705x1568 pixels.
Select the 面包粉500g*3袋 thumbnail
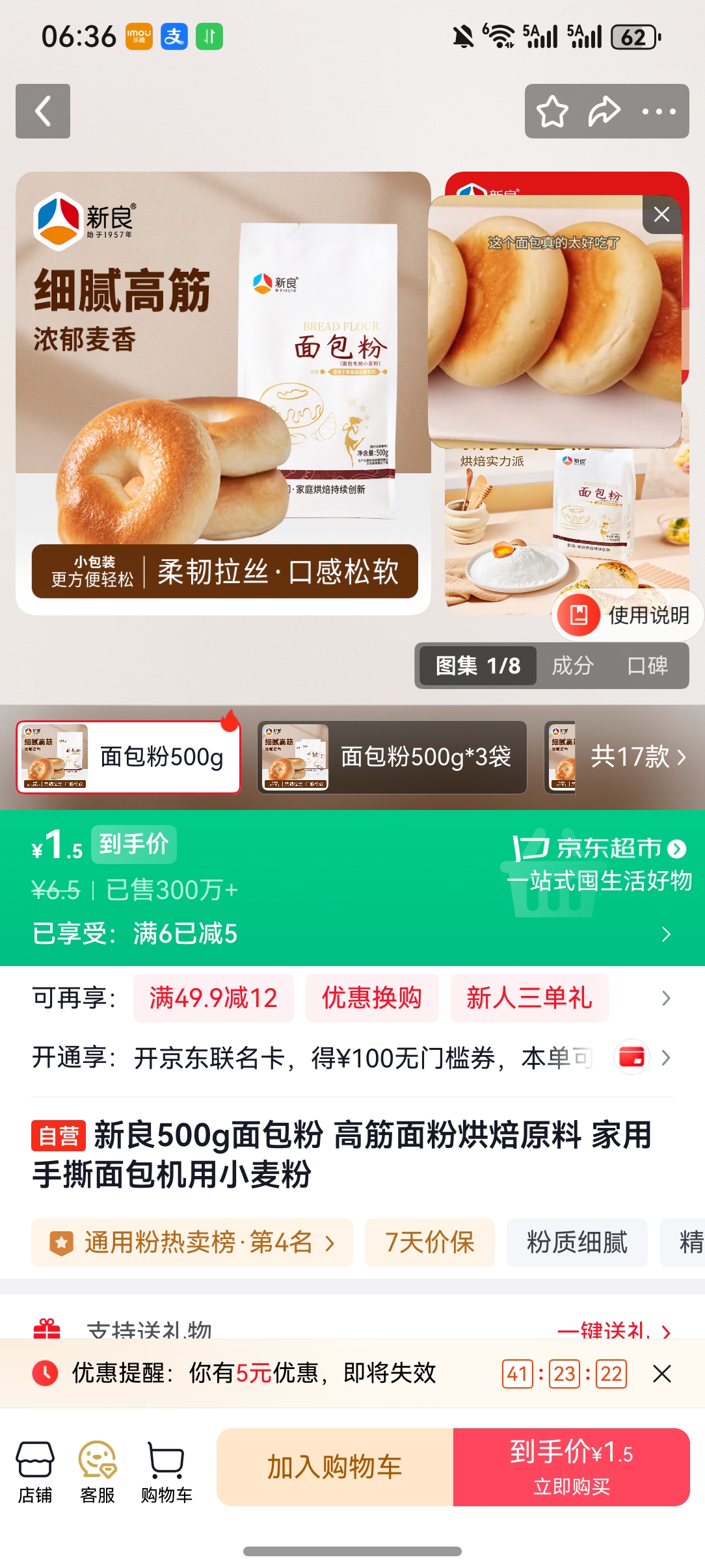(x=398, y=758)
